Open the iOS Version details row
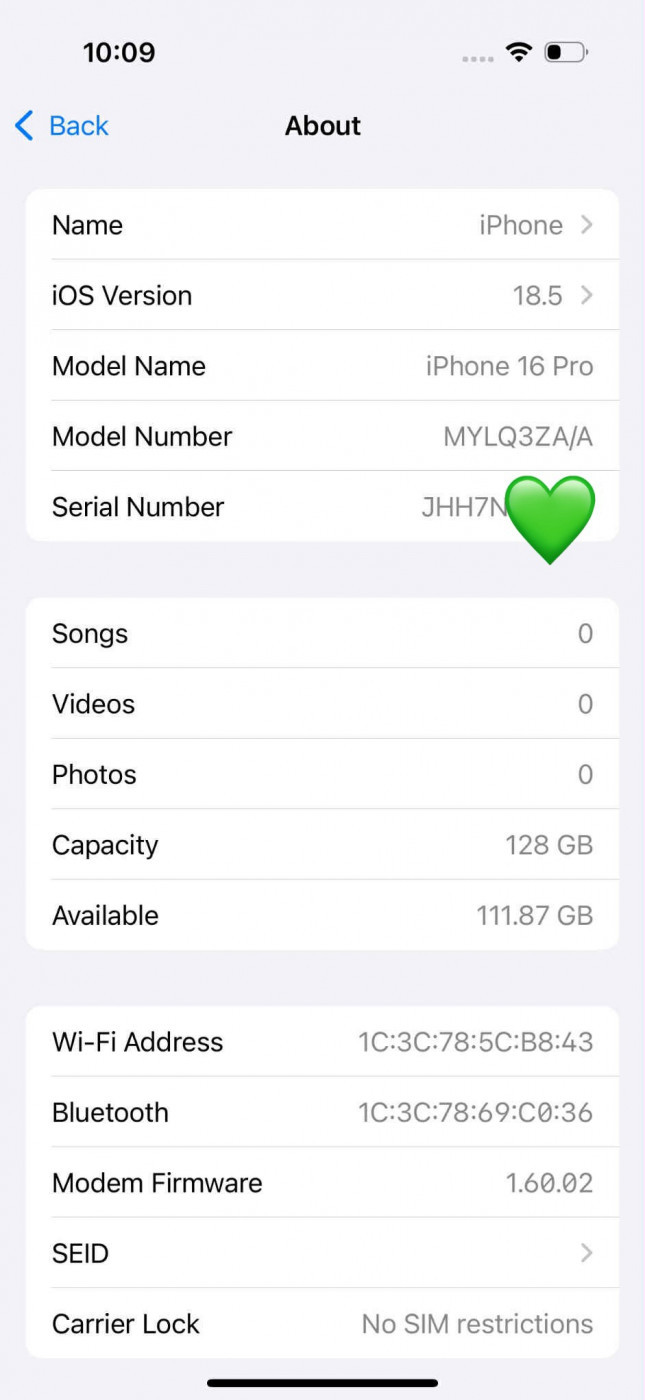This screenshot has width=645, height=1400. pyautogui.click(x=322, y=296)
